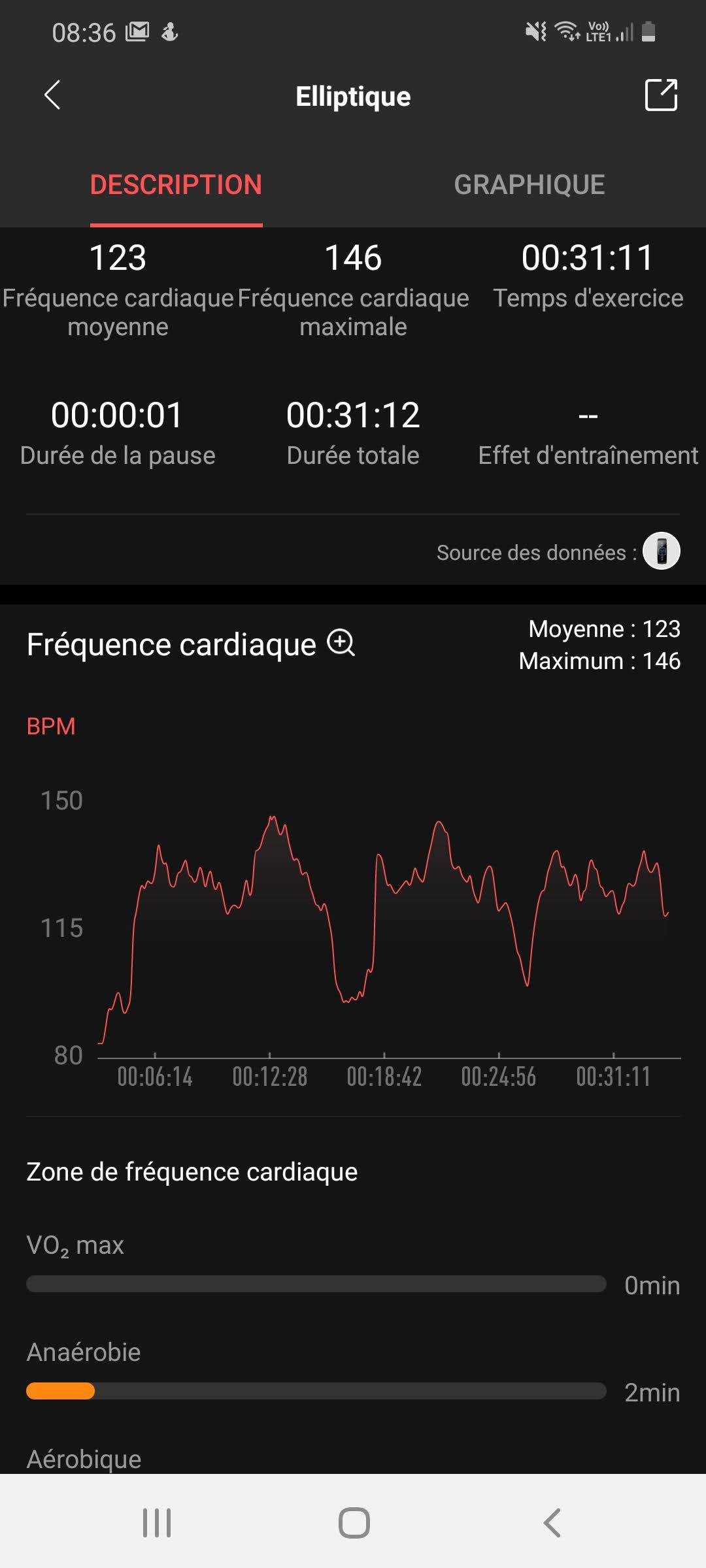Open the data source device icon
The width and height of the screenshot is (706, 1568).
(661, 551)
